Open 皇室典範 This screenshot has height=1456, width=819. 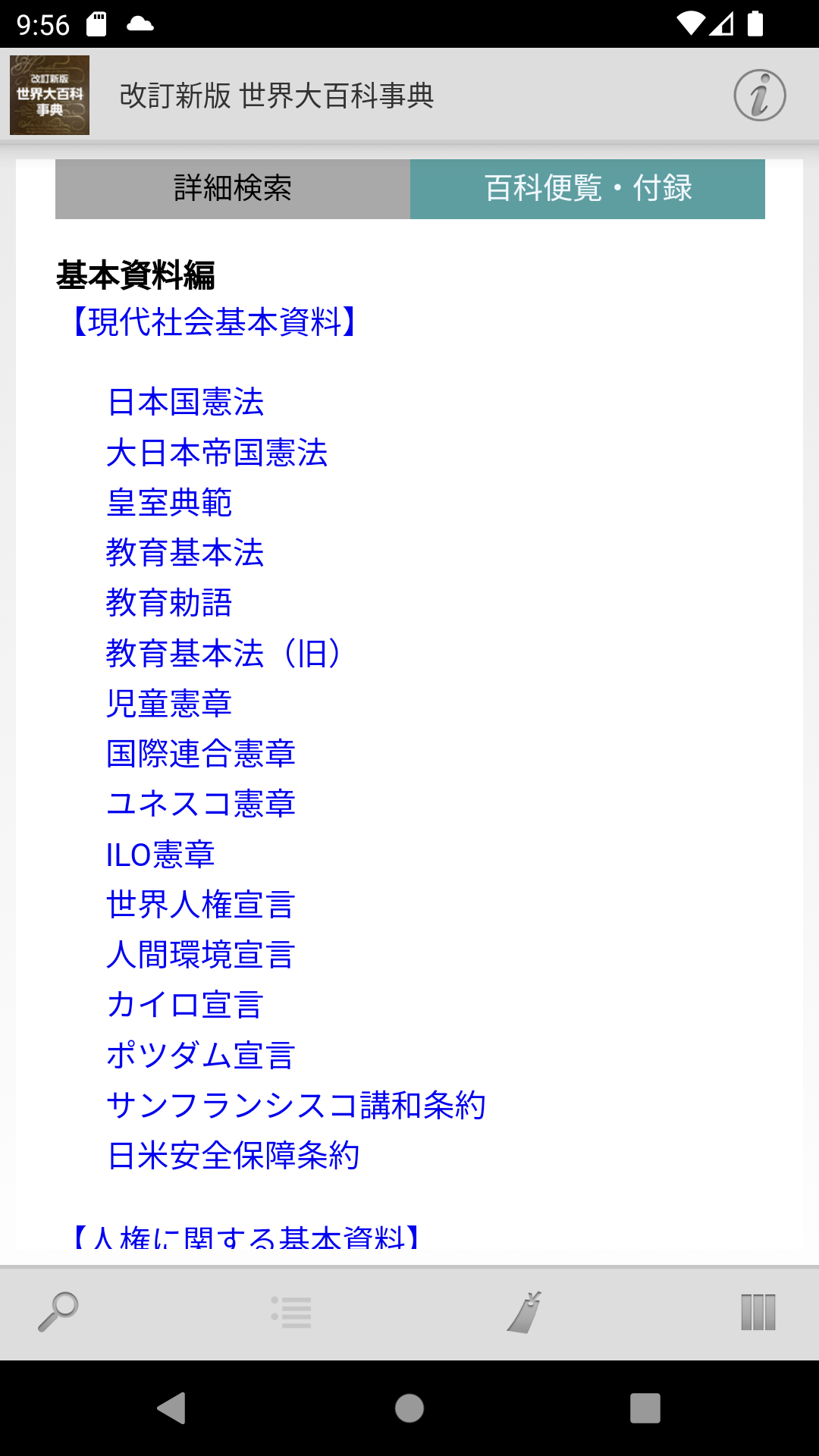169,503
